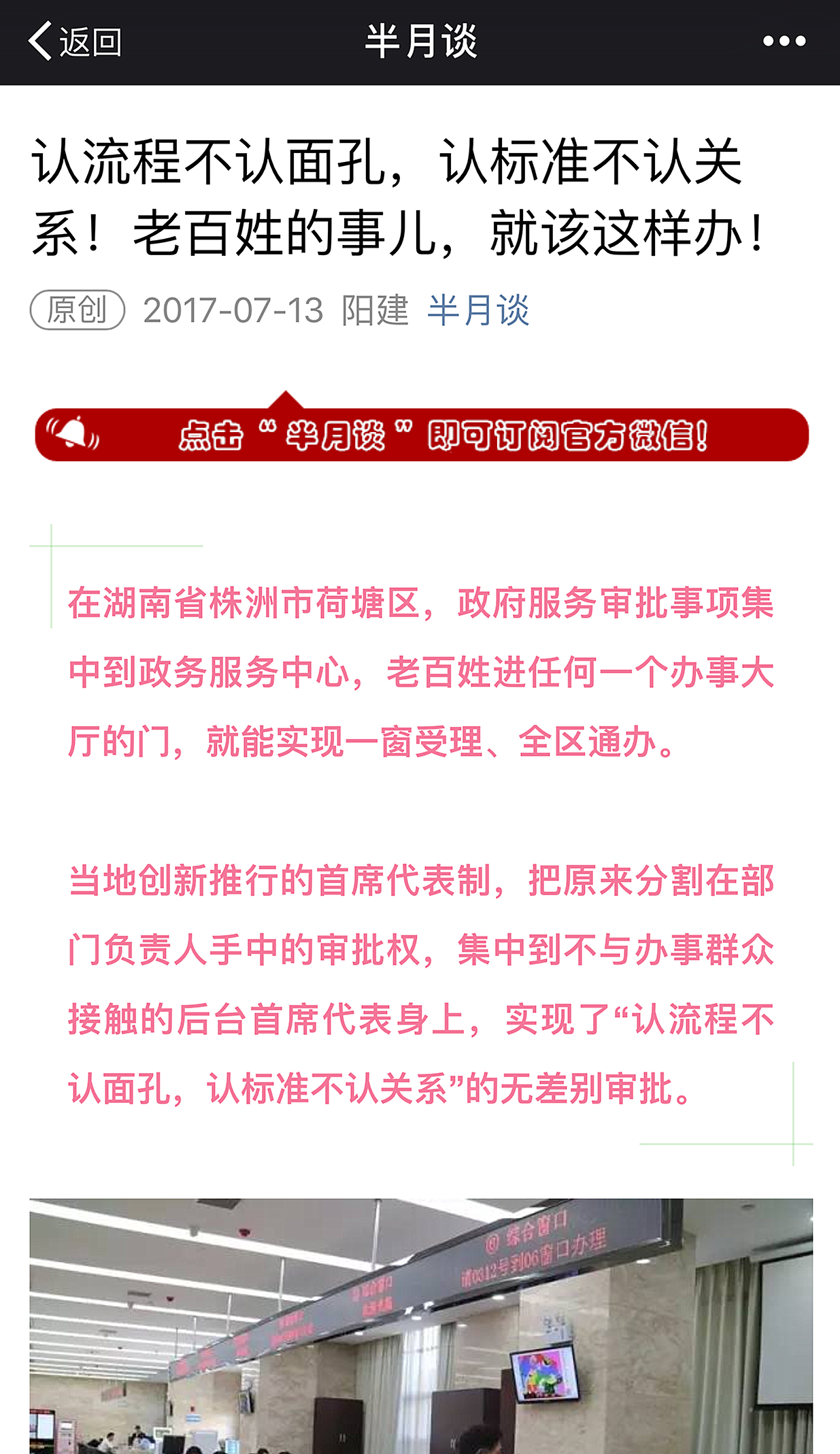Open the three-dot more options menu
840x1454 pixels.
pyautogui.click(x=784, y=42)
